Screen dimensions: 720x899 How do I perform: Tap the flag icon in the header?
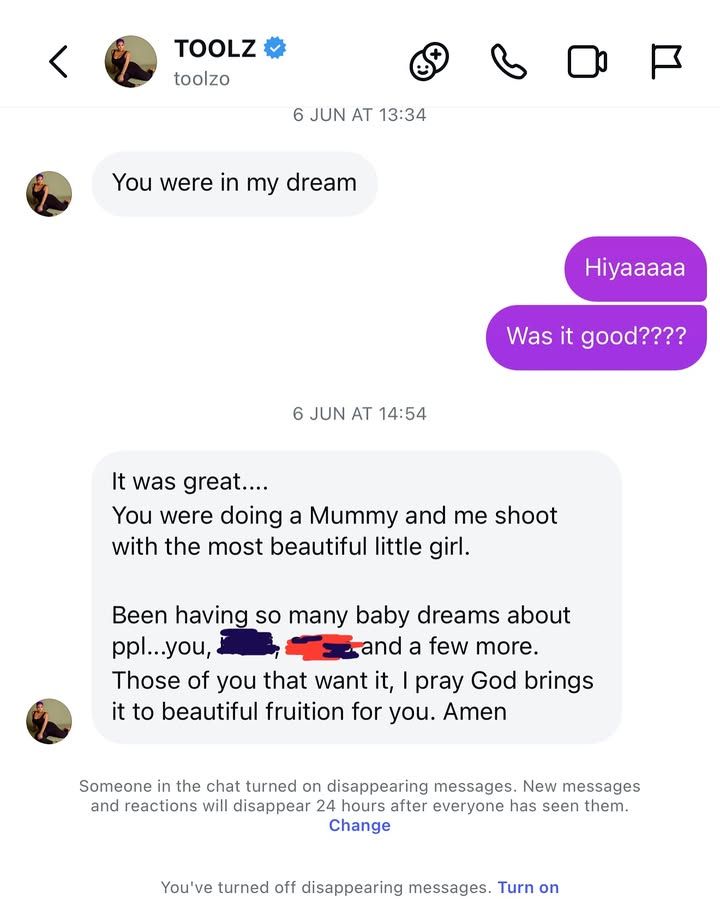[666, 62]
